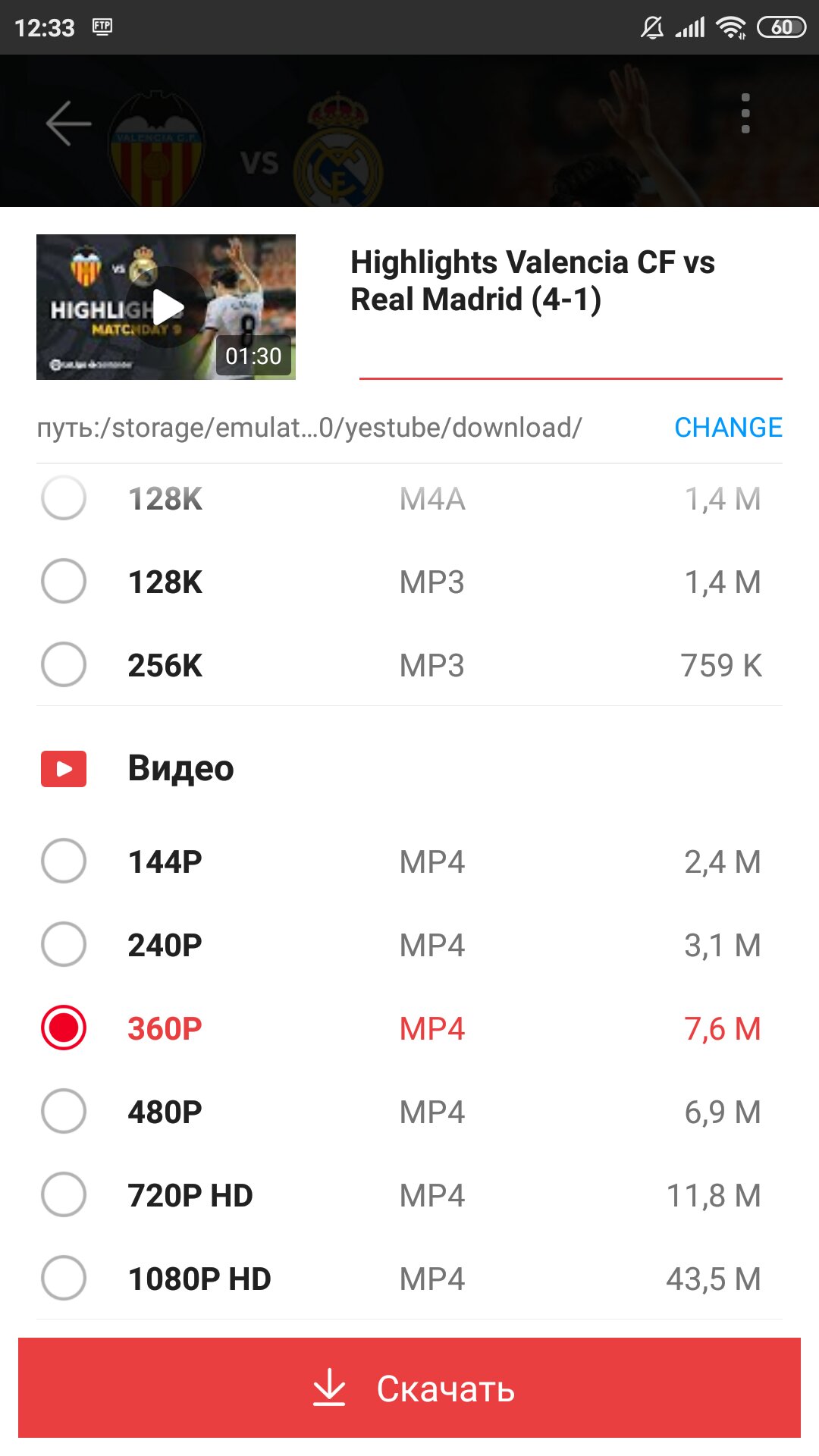Choose 240P MP4 video quality
Image resolution: width=819 pixels, height=1456 pixels.
[409, 945]
